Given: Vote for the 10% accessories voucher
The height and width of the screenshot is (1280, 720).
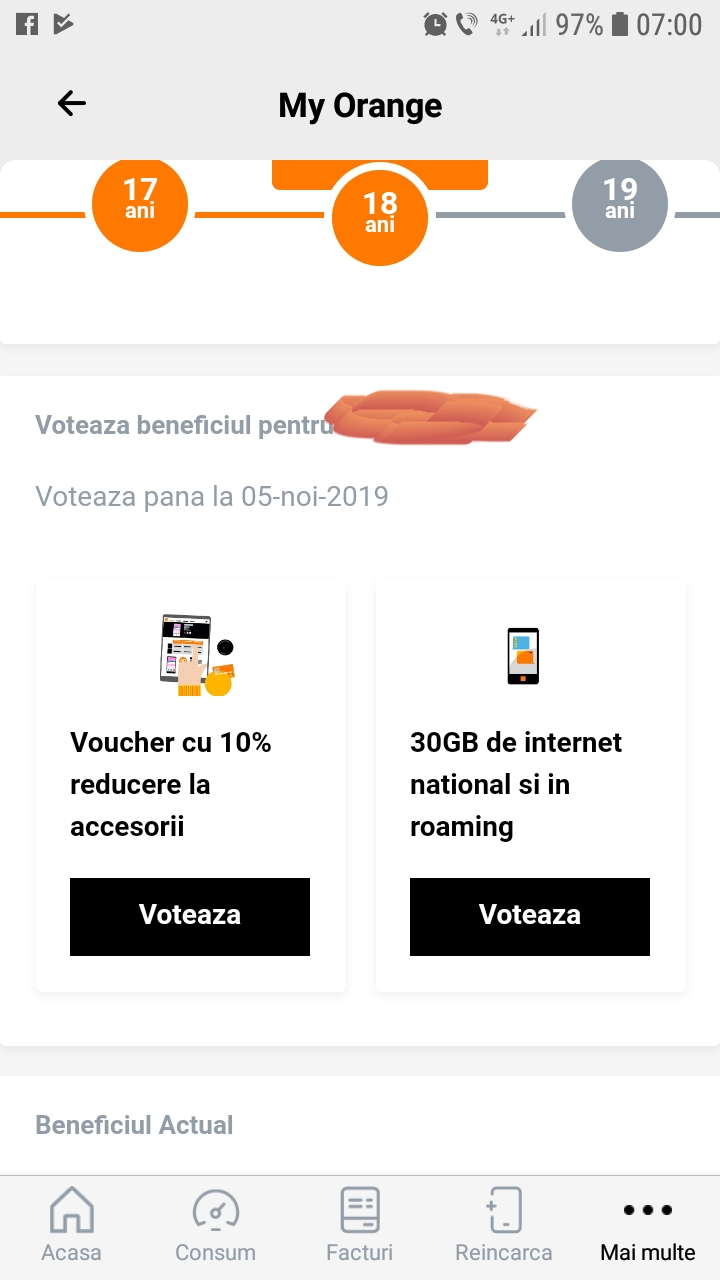Looking at the screenshot, I should pyautogui.click(x=190, y=916).
